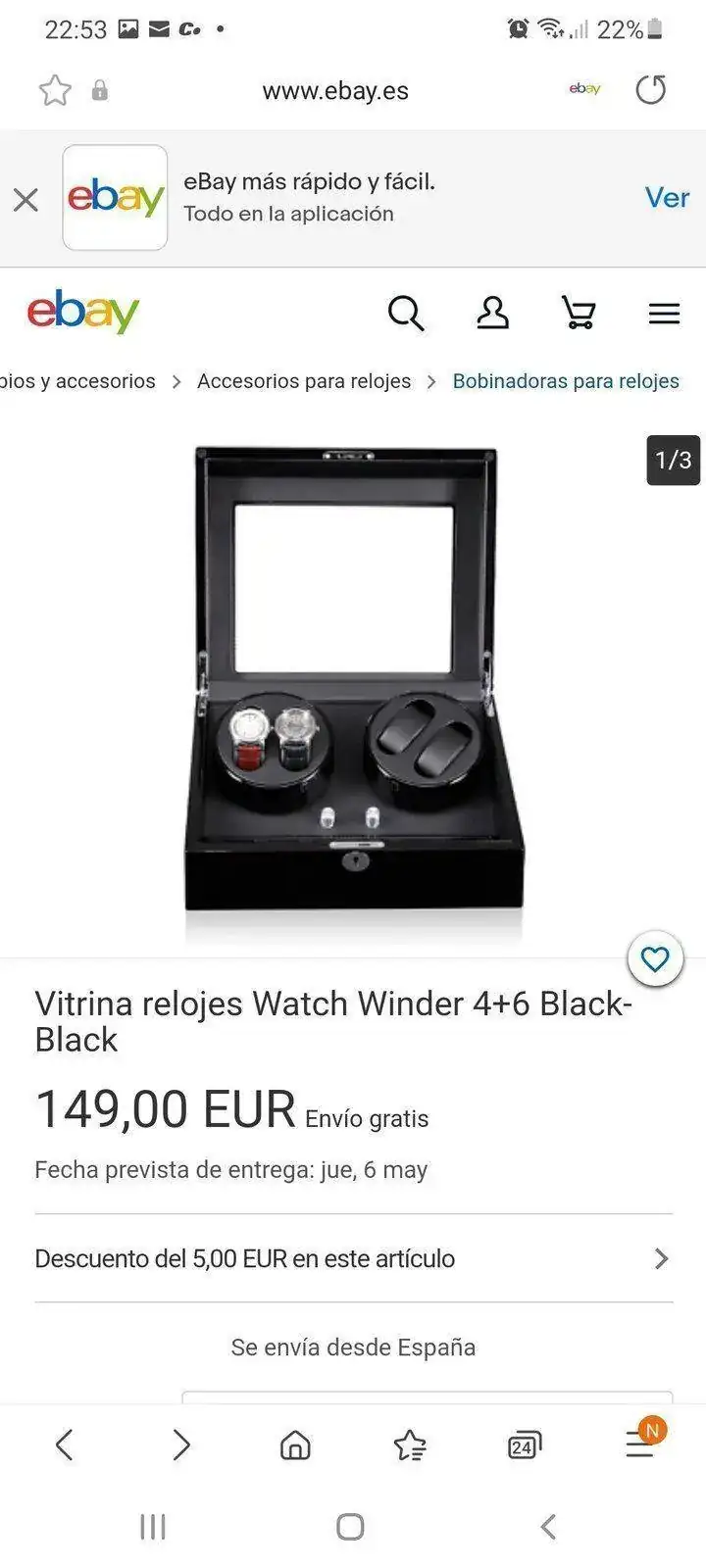This screenshot has height=1568, width=706.
Task: Dismiss the eBay app banner
Action: (x=26, y=200)
